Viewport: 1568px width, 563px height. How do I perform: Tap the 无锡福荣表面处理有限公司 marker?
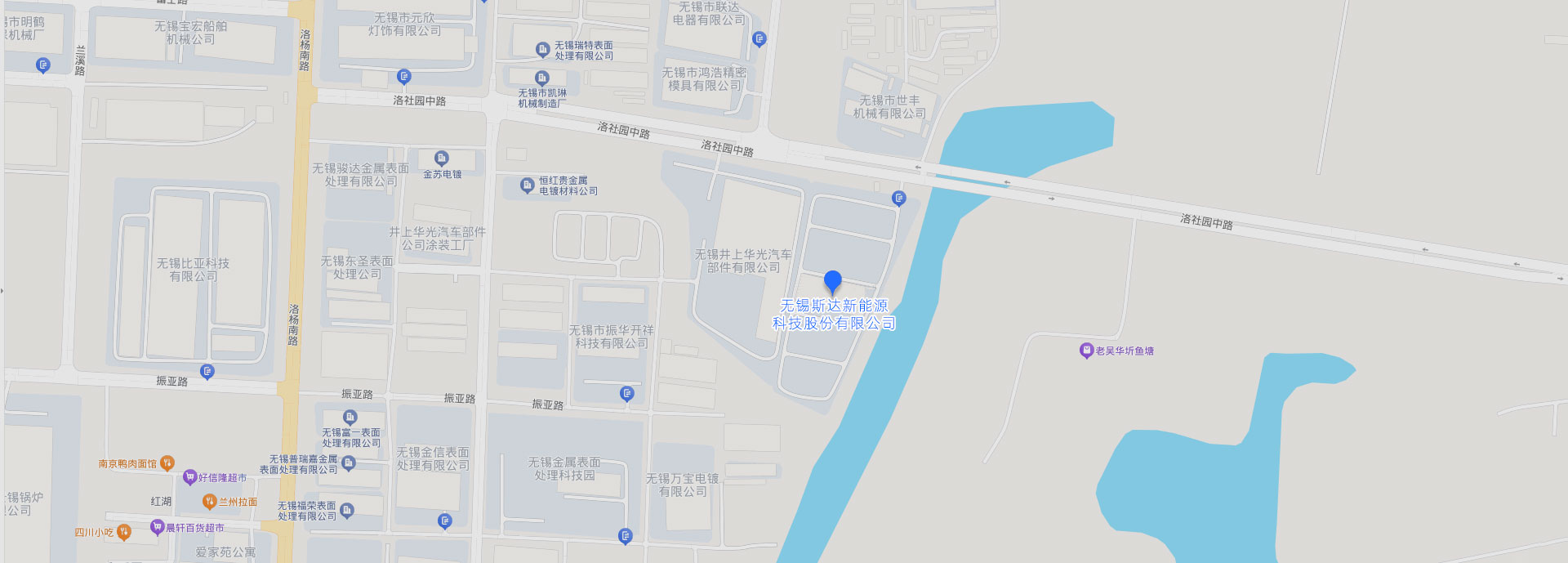[x=347, y=511]
